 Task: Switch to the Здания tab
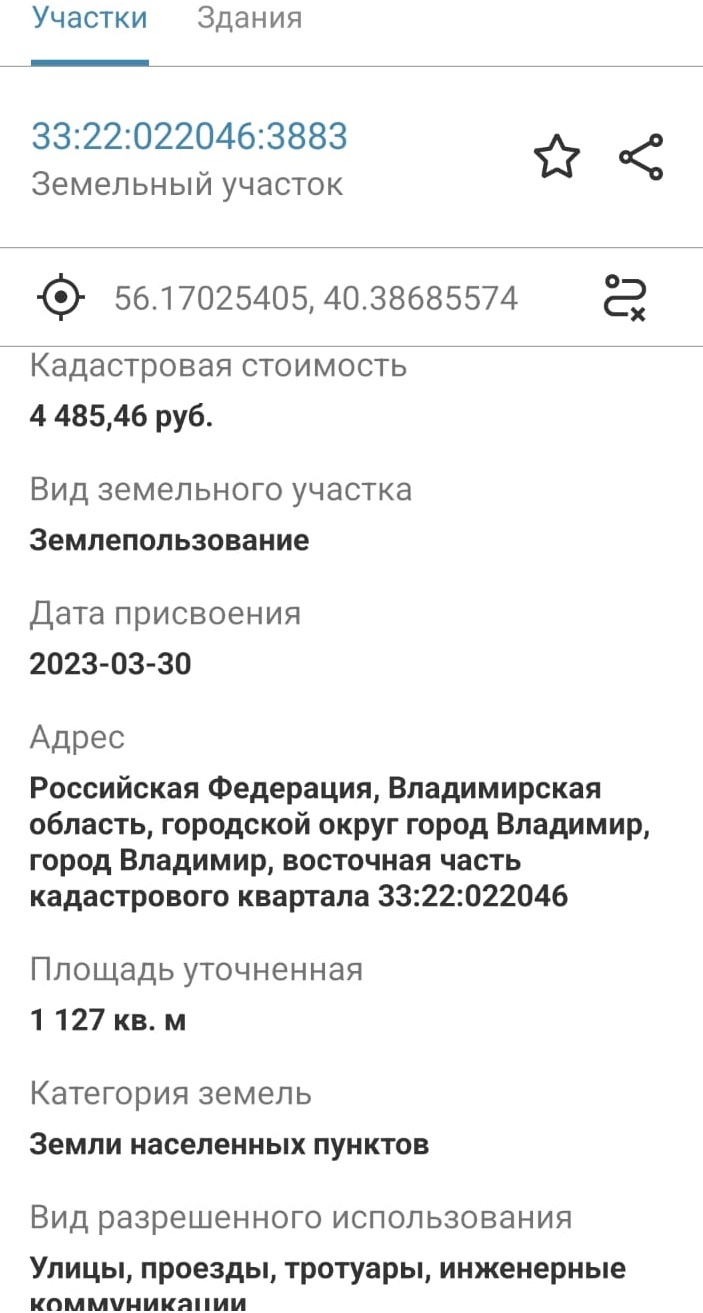tap(249, 17)
